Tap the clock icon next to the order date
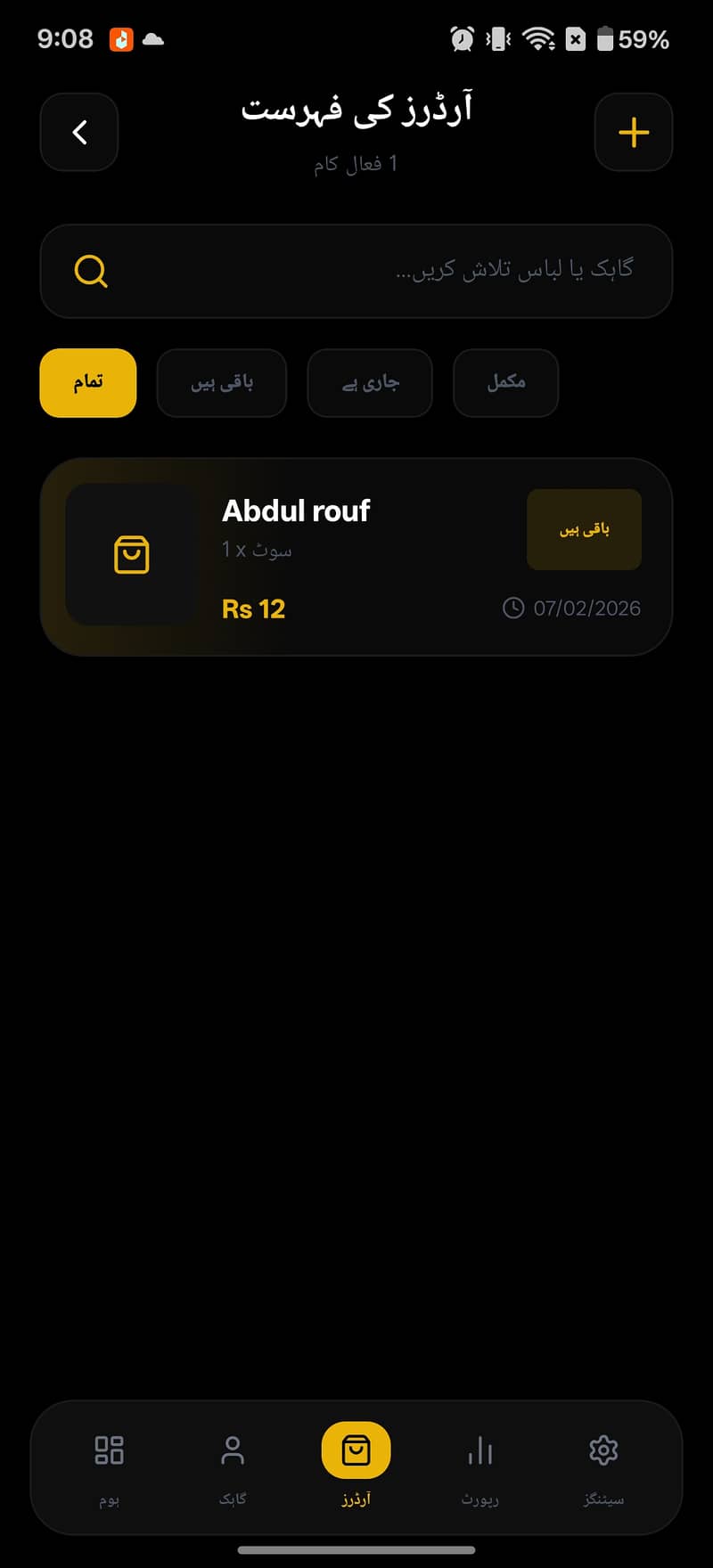The width and height of the screenshot is (713, 1568). click(512, 608)
